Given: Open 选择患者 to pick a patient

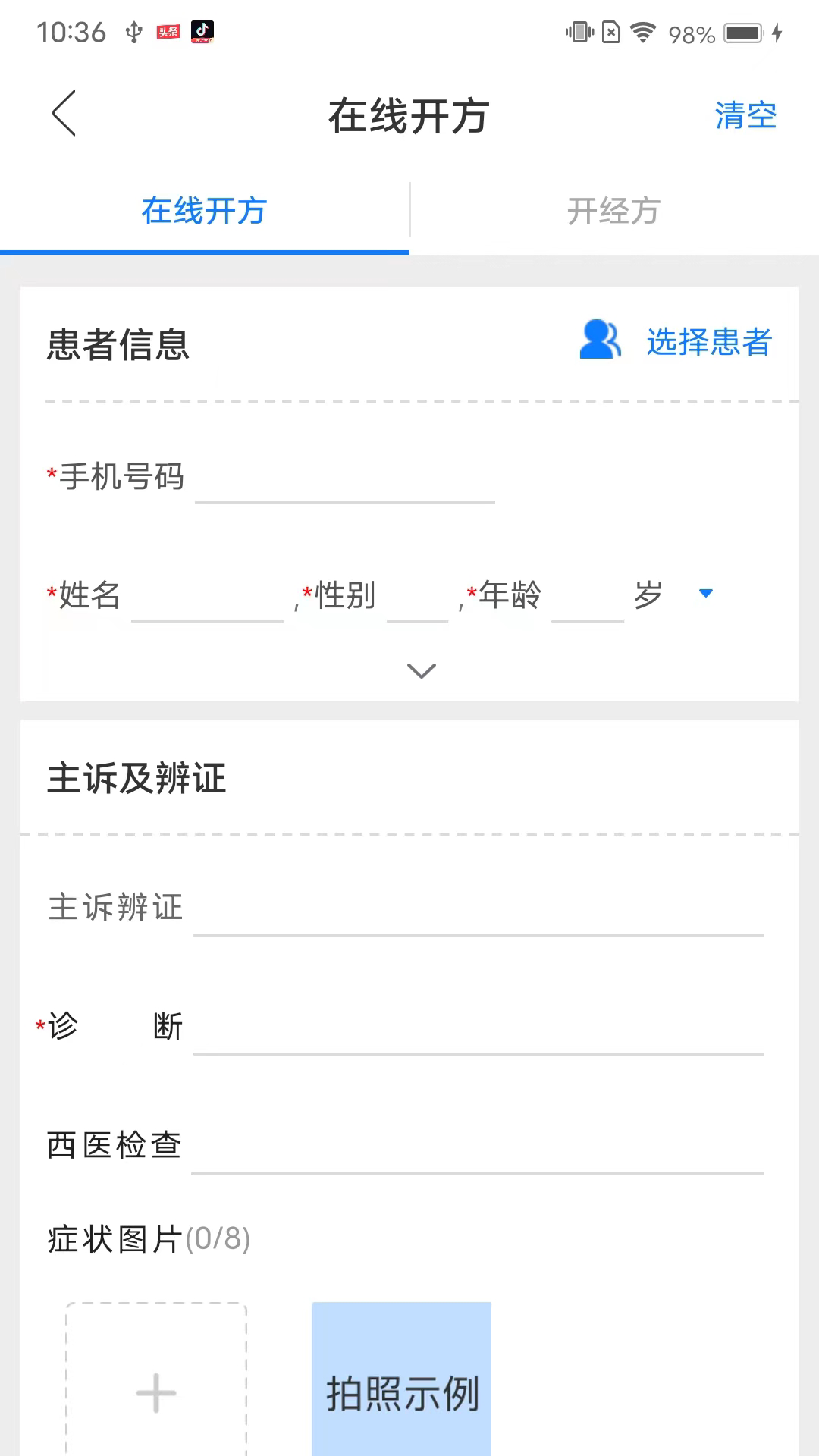Looking at the screenshot, I should [x=708, y=343].
